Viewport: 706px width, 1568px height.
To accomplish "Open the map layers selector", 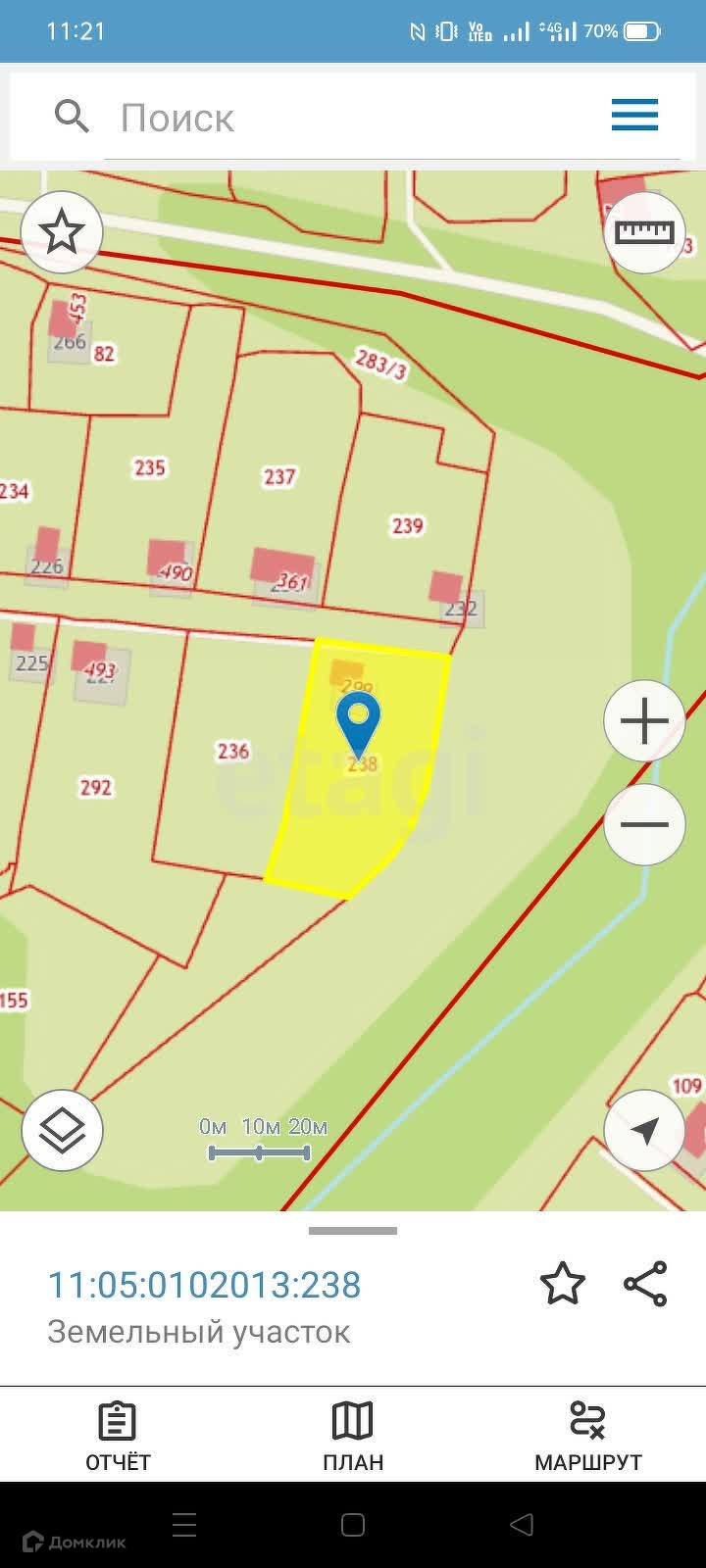I will pyautogui.click(x=62, y=1130).
